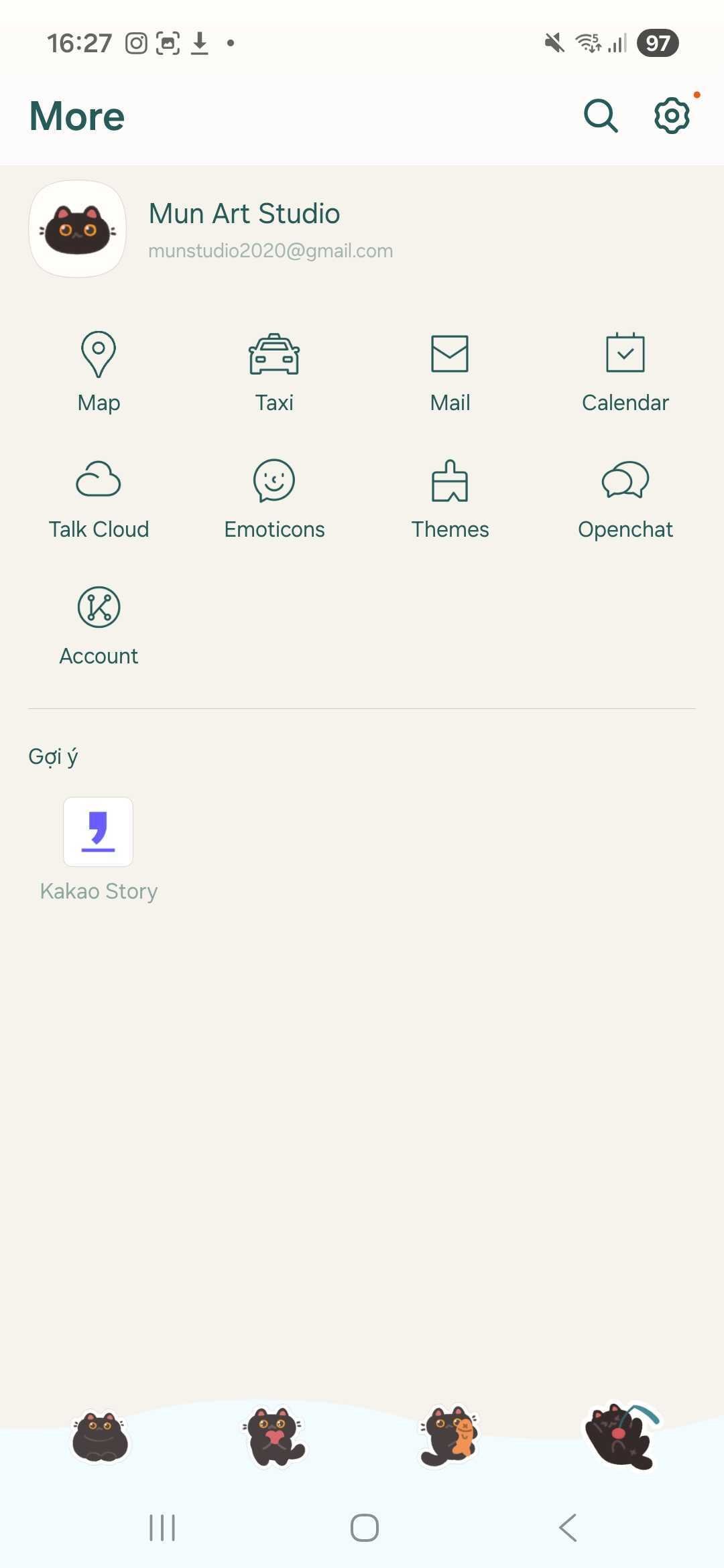Image resolution: width=724 pixels, height=1568 pixels.
Task: Switch to the cat with fish tab
Action: tap(449, 1437)
